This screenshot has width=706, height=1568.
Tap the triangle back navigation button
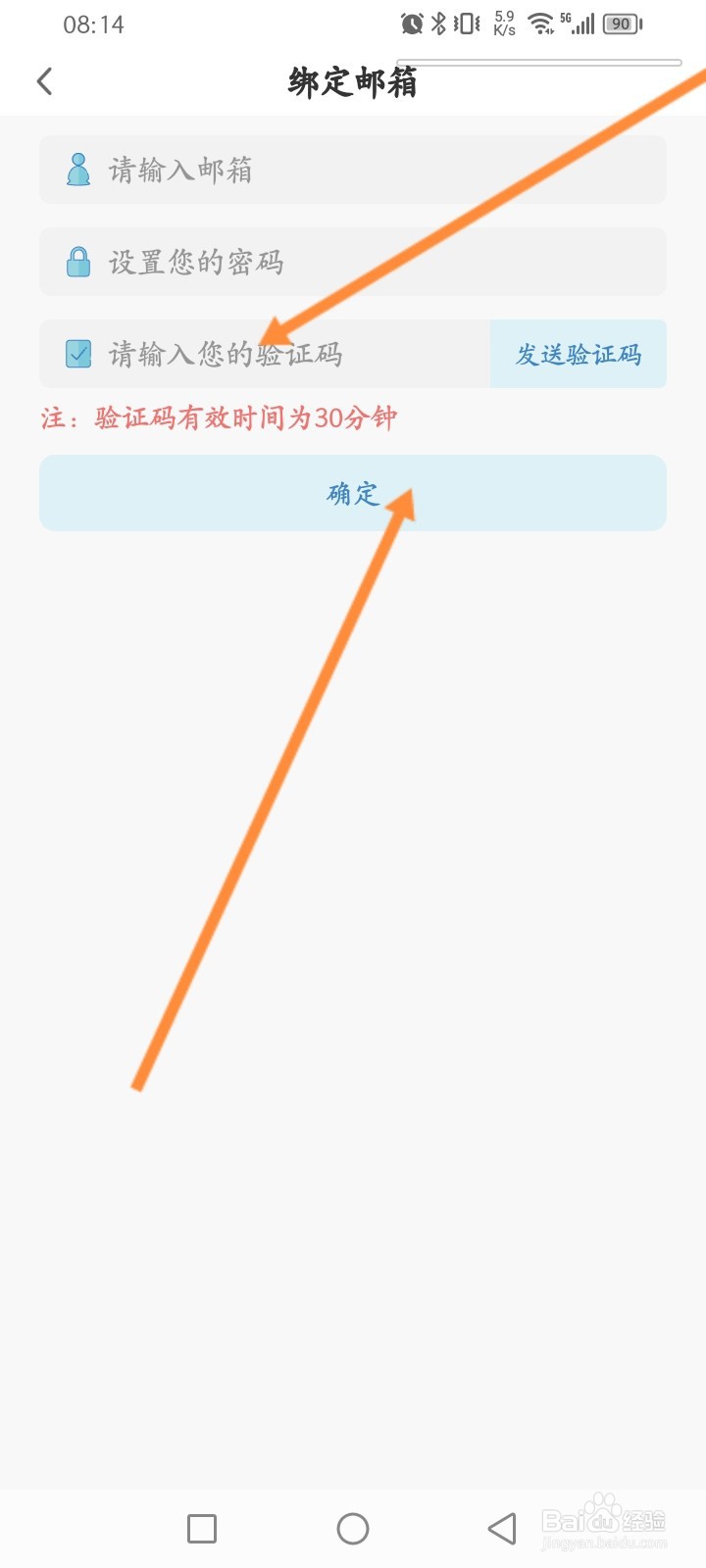point(501,1528)
